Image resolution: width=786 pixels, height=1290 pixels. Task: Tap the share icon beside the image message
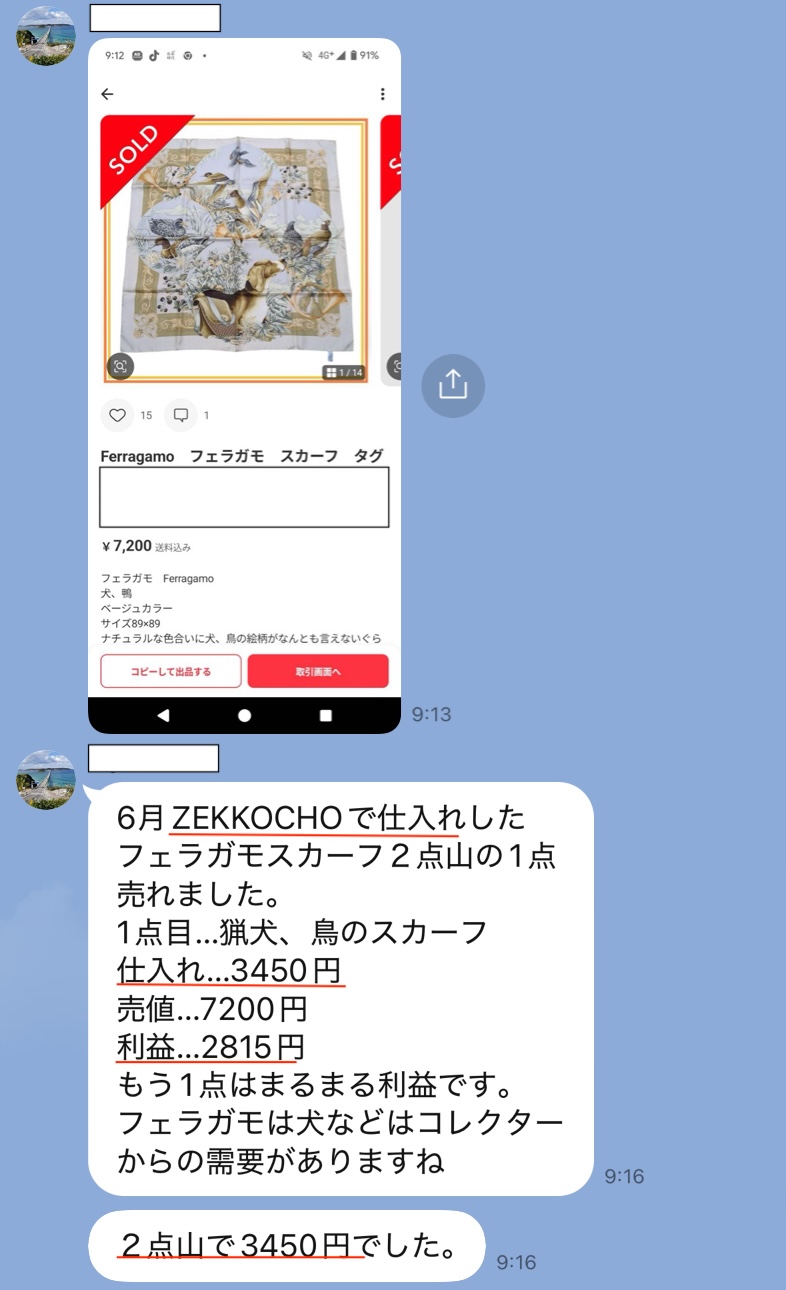(x=453, y=385)
